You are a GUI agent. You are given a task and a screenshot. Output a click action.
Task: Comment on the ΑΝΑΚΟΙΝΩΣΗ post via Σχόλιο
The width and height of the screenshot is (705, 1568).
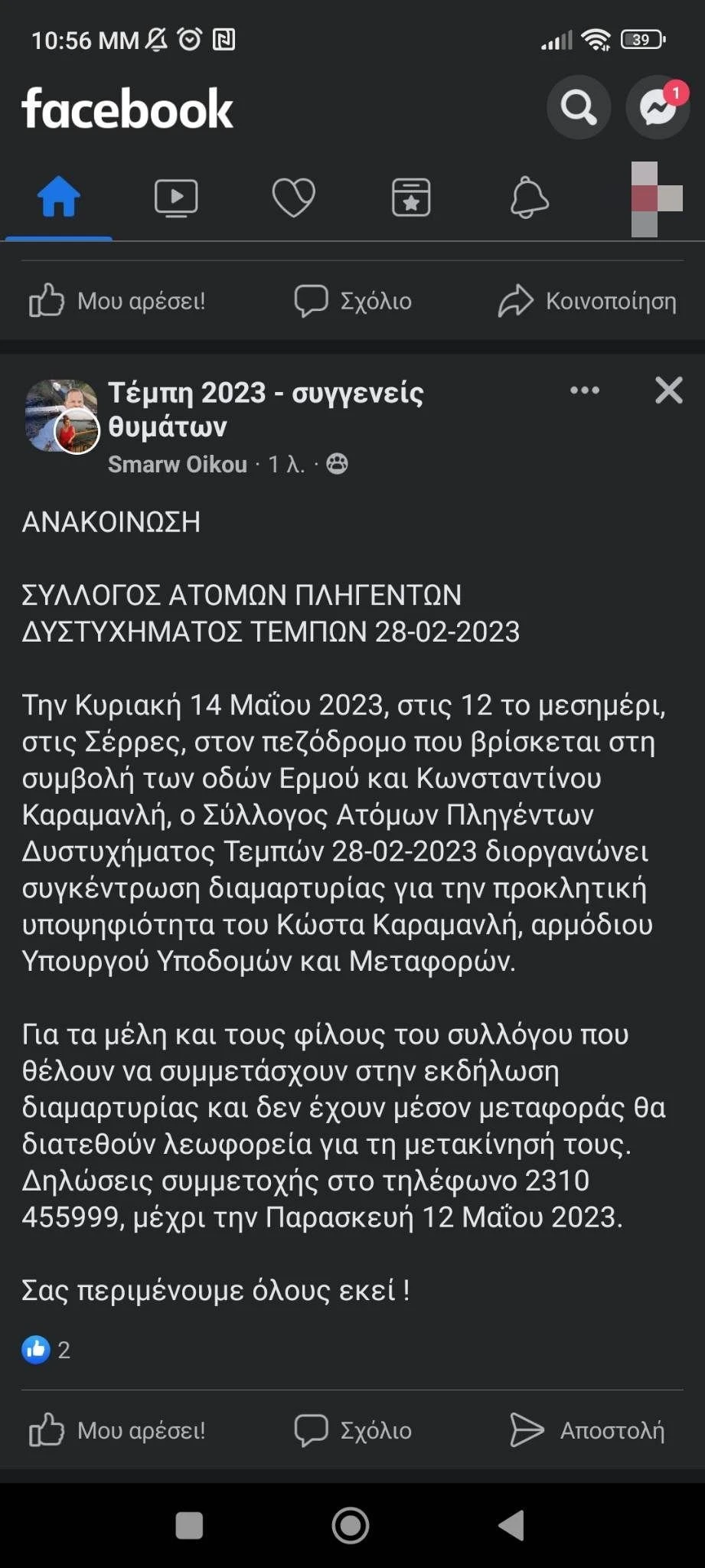click(353, 1430)
